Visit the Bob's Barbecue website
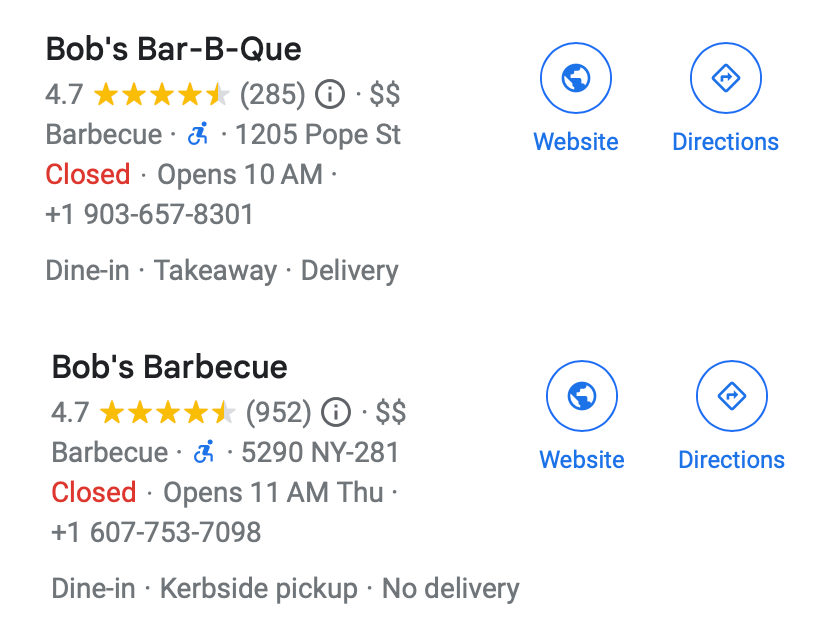 (x=581, y=397)
